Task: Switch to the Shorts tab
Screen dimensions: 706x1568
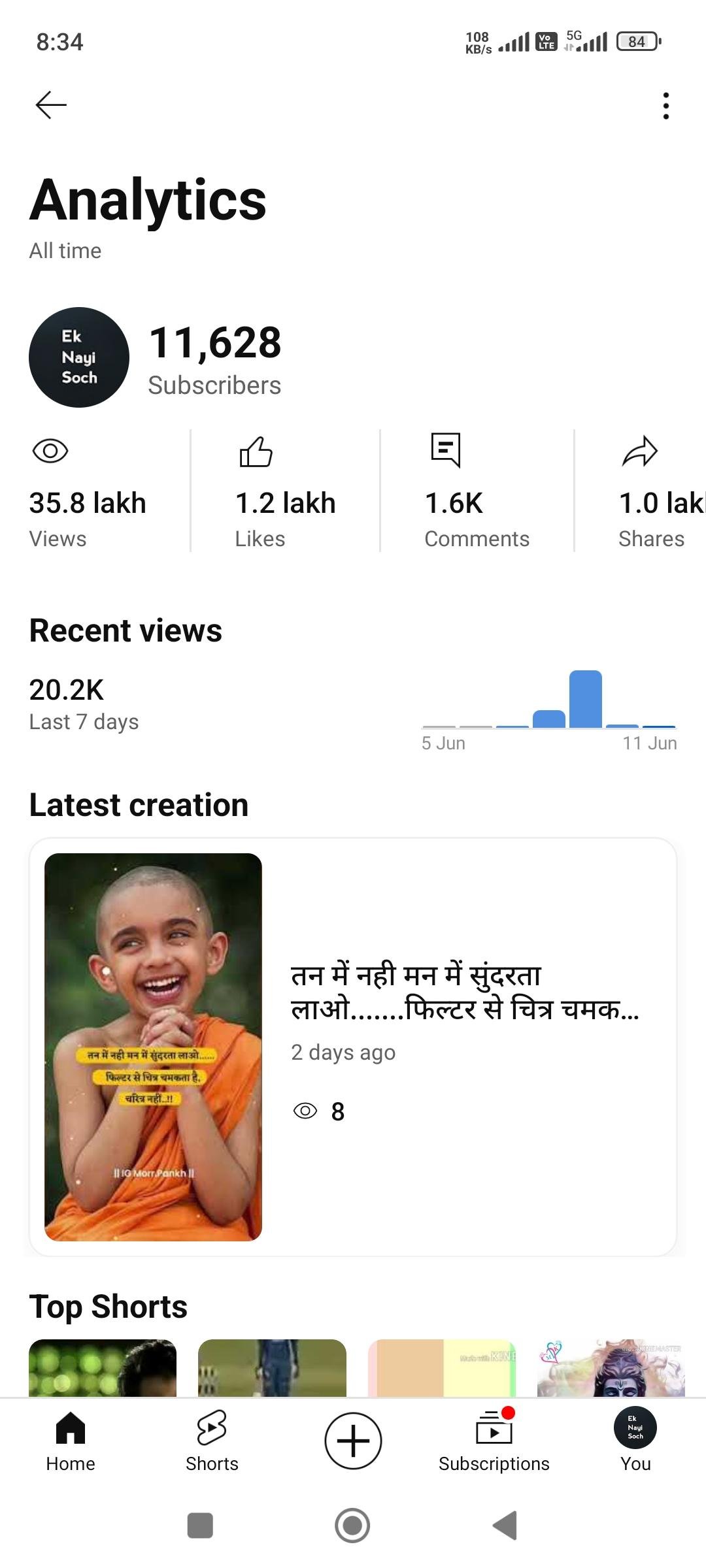Action: [x=212, y=1441]
